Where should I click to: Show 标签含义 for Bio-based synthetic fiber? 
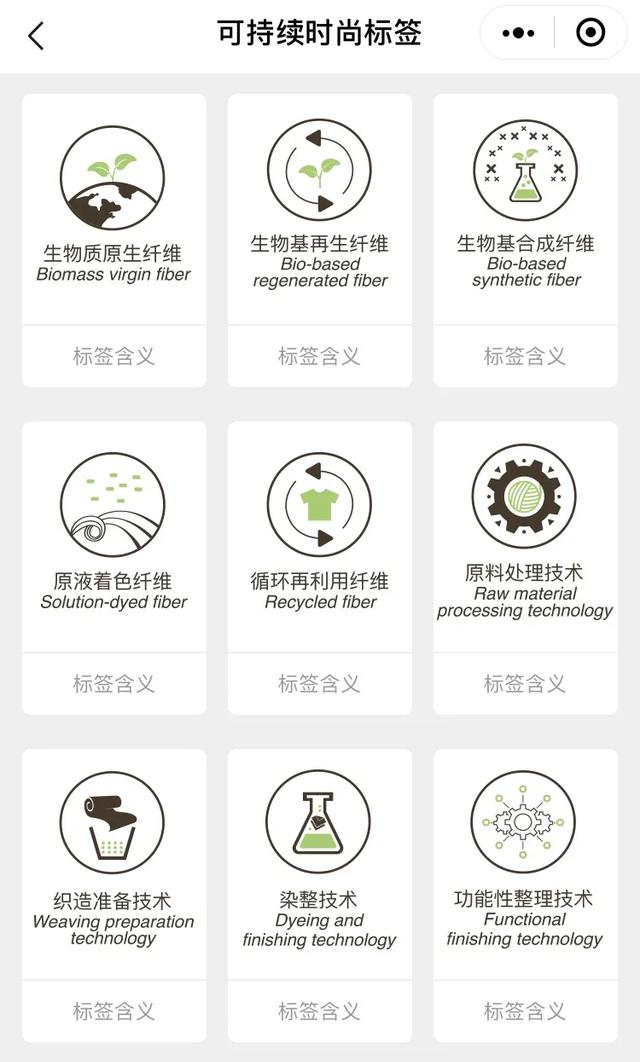click(x=526, y=356)
